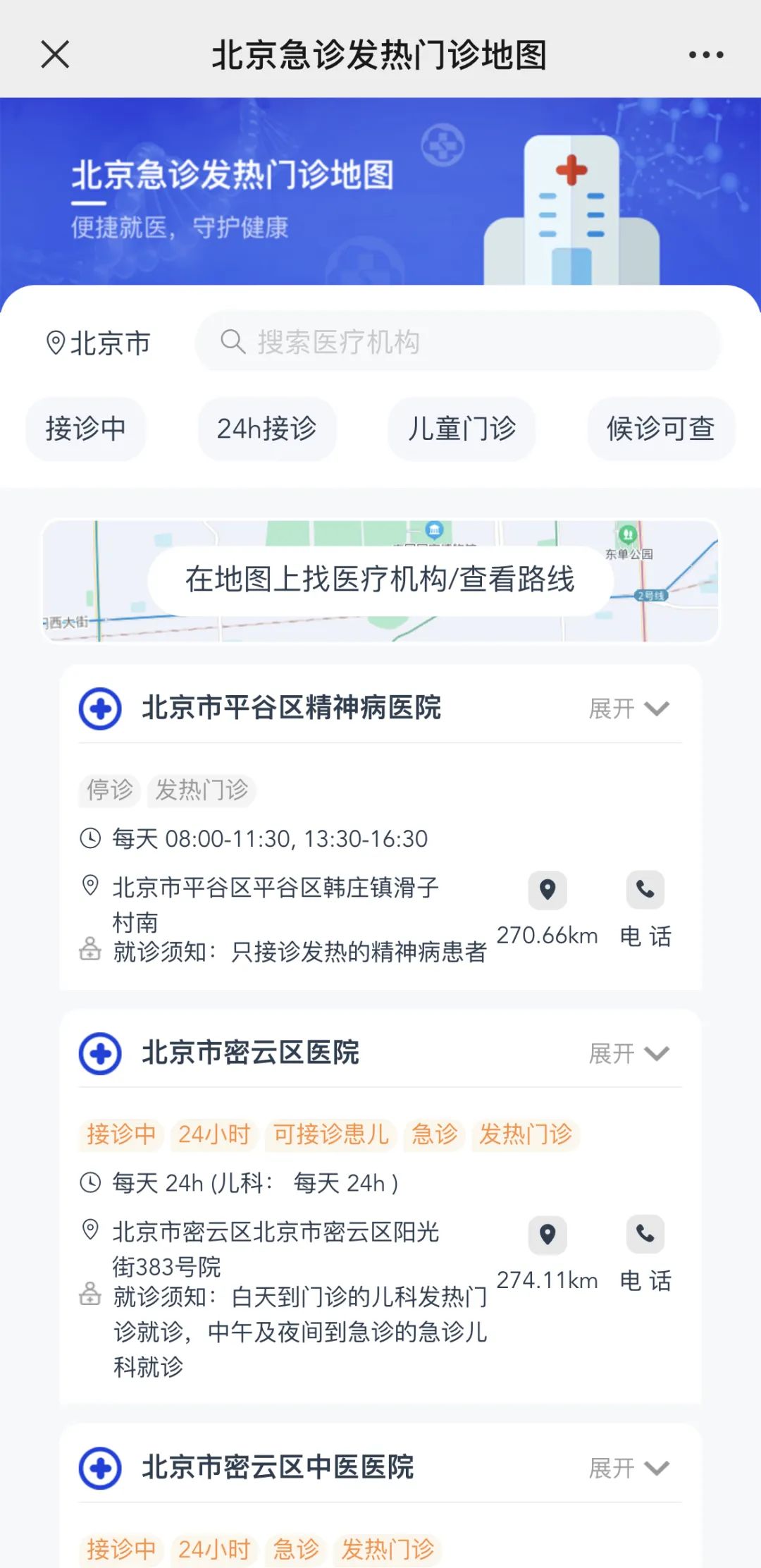Call 北京市密云区医院 via 电话 icon

(x=645, y=1235)
